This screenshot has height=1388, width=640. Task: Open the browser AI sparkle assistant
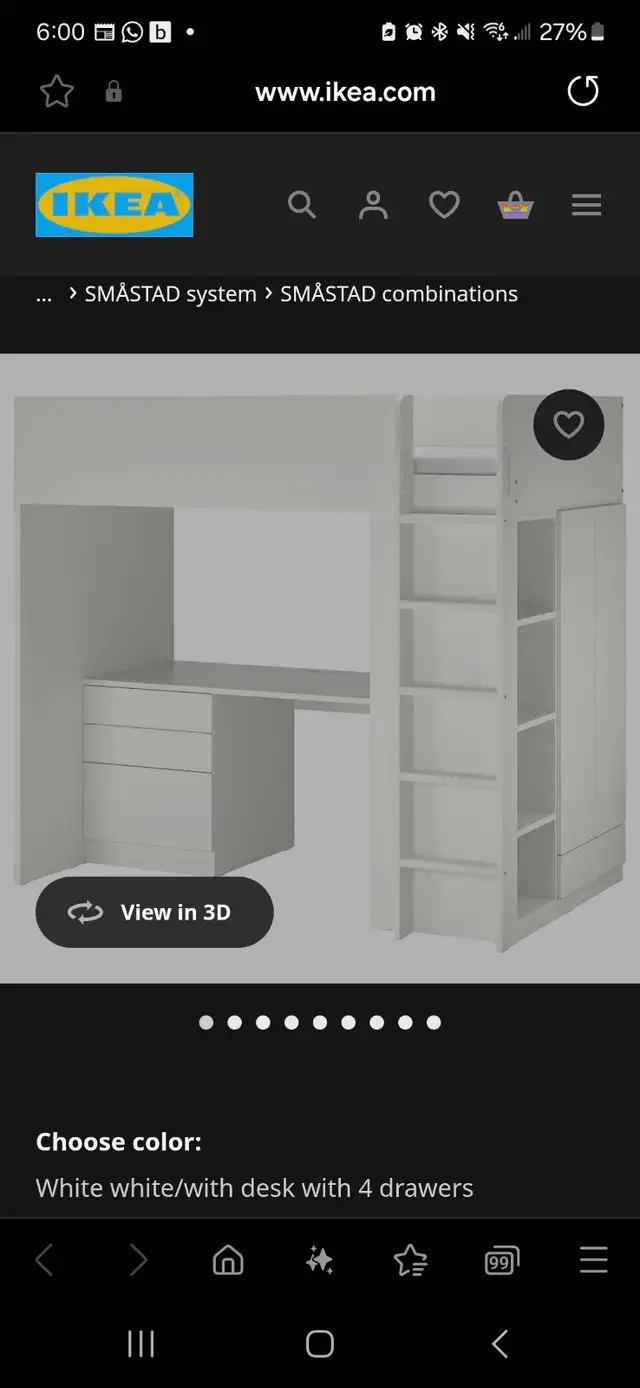tap(319, 1260)
